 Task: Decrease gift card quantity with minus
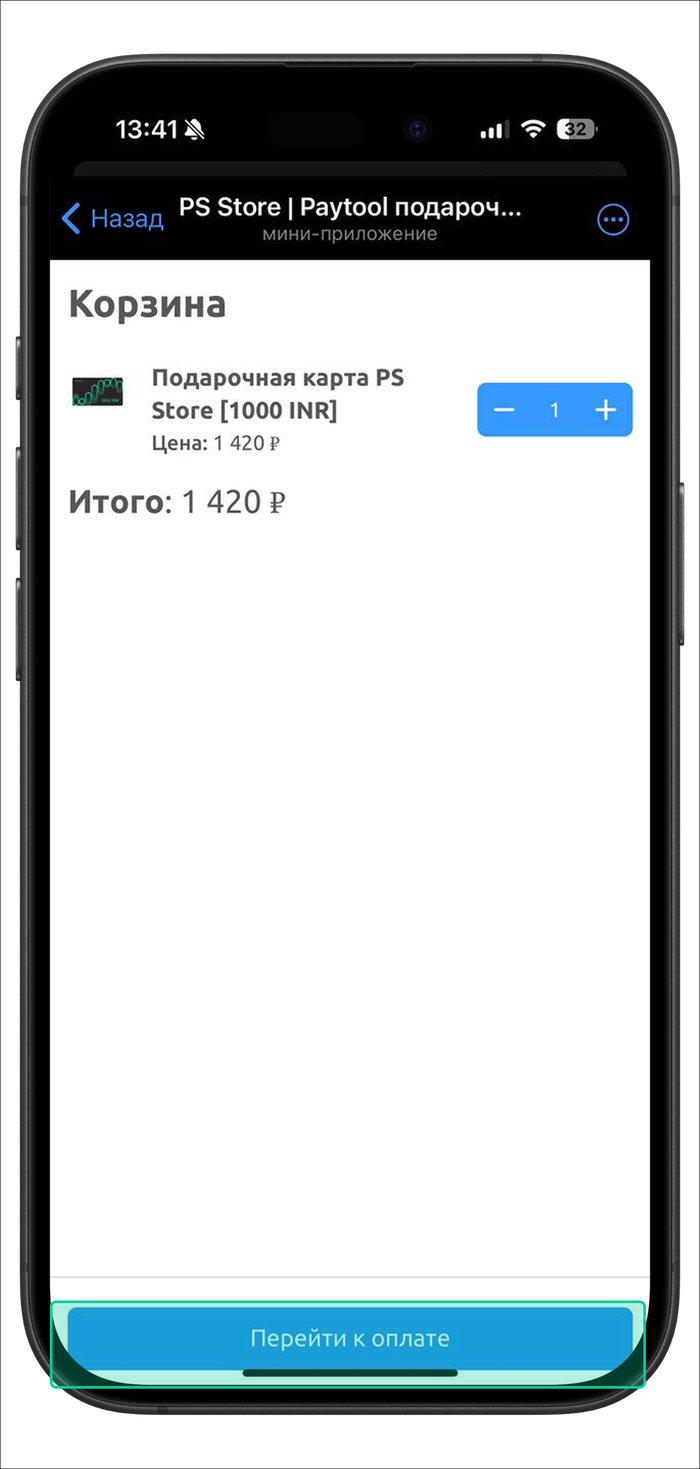click(505, 410)
